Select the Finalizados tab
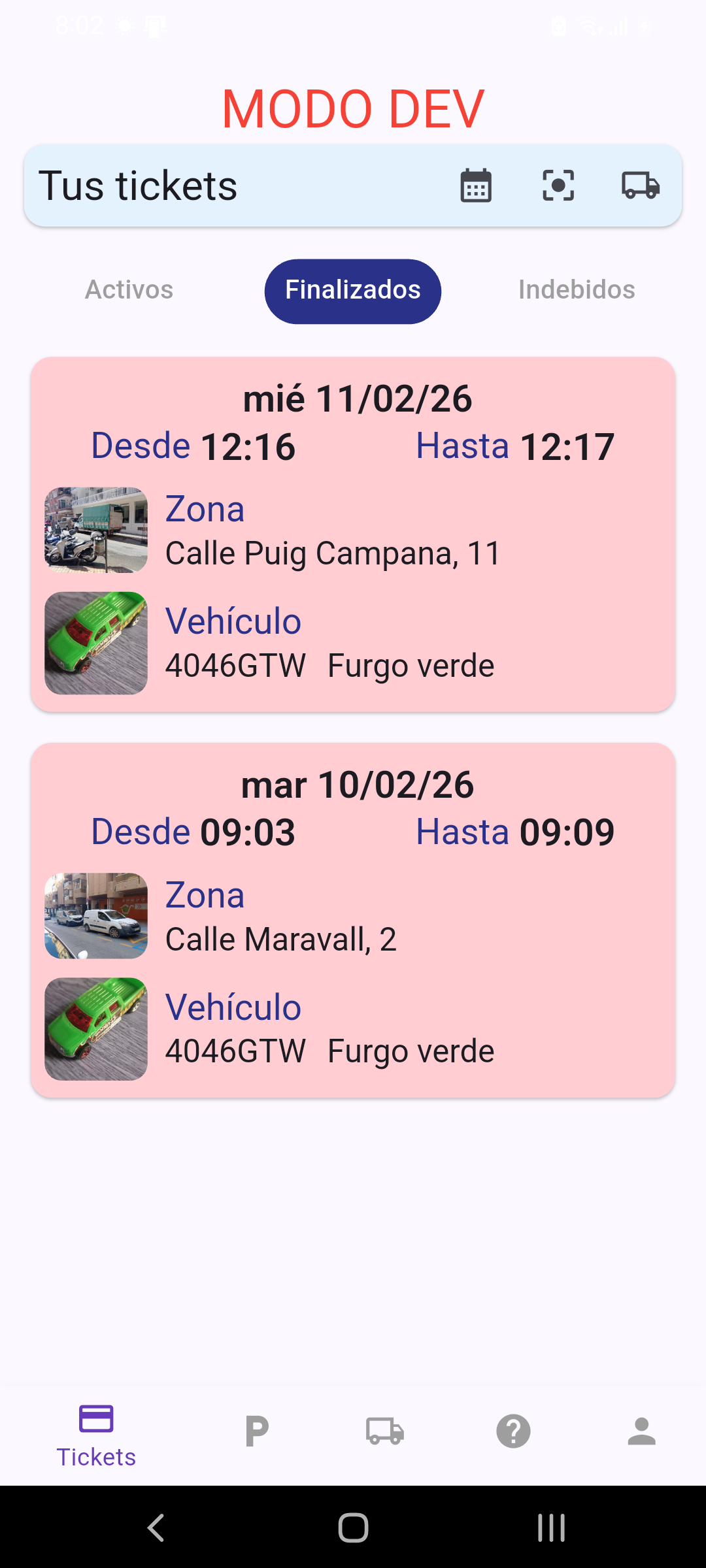The image size is (706, 1568). (353, 291)
